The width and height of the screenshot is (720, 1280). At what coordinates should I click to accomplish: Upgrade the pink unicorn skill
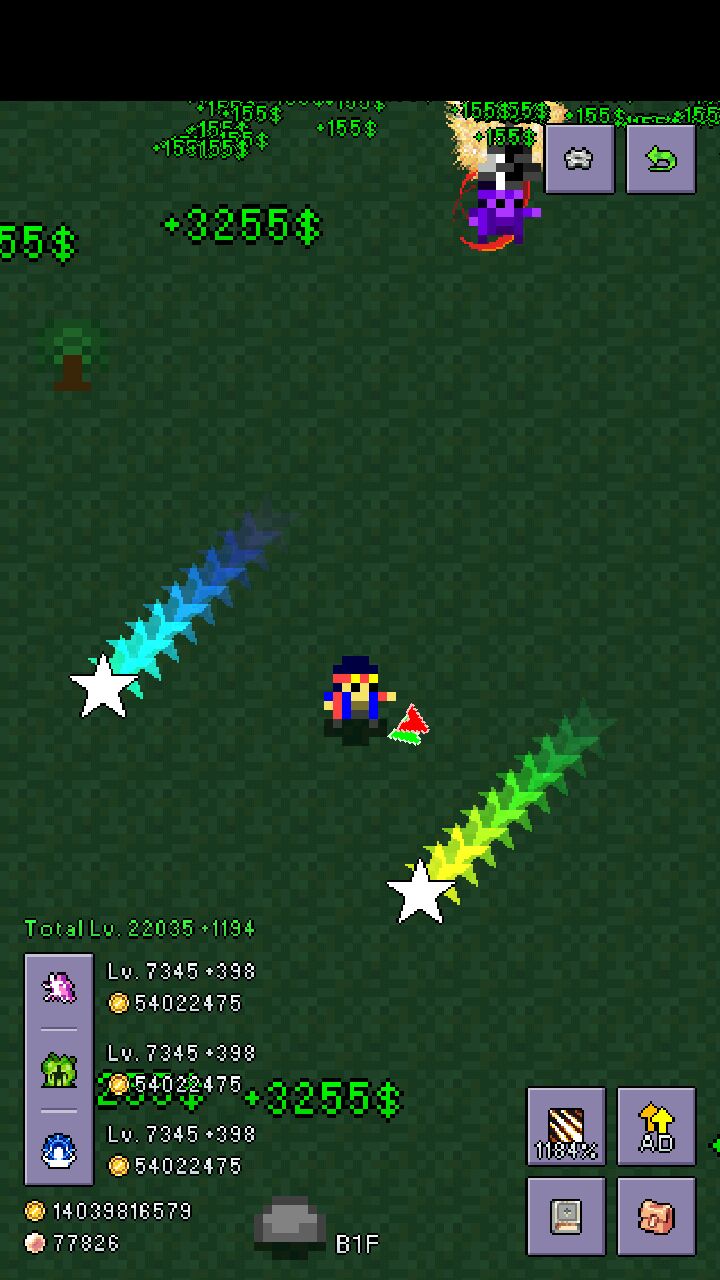pyautogui.click(x=59, y=988)
